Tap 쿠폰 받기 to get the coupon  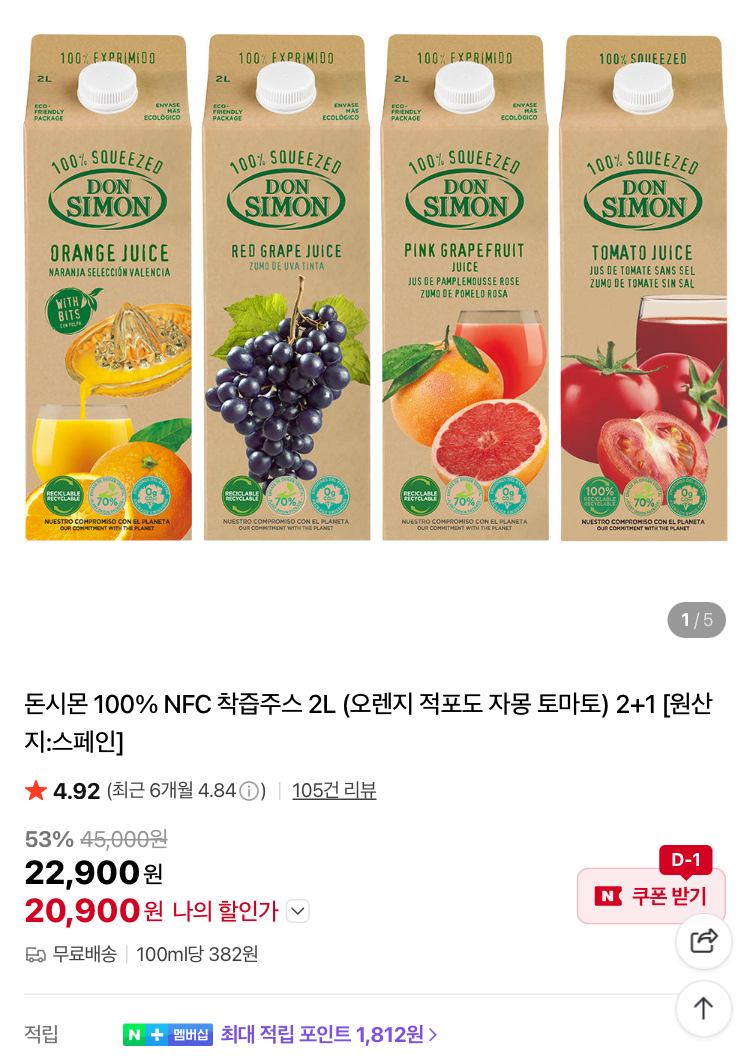point(651,896)
